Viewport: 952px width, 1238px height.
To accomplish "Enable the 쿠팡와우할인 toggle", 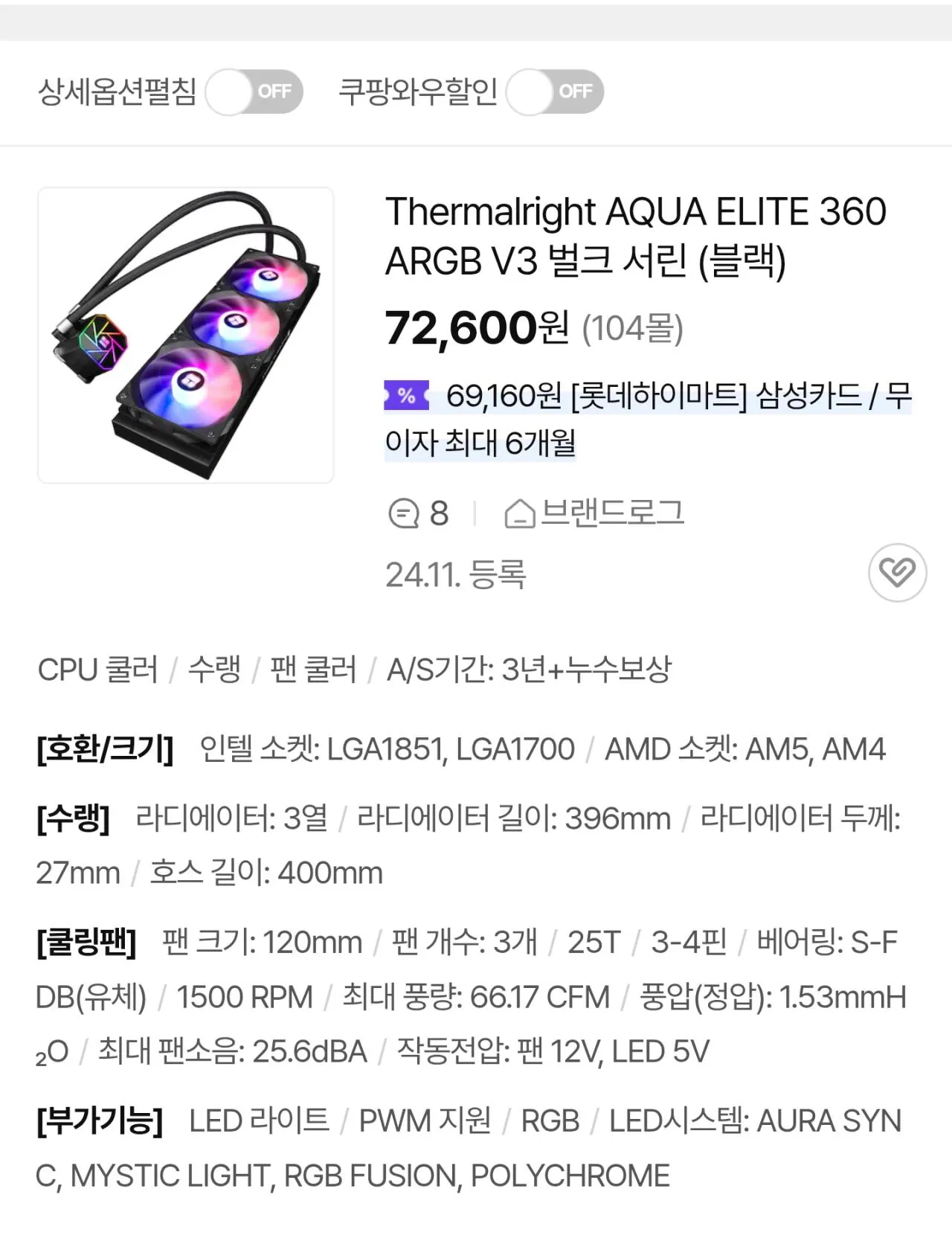I will pos(553,92).
